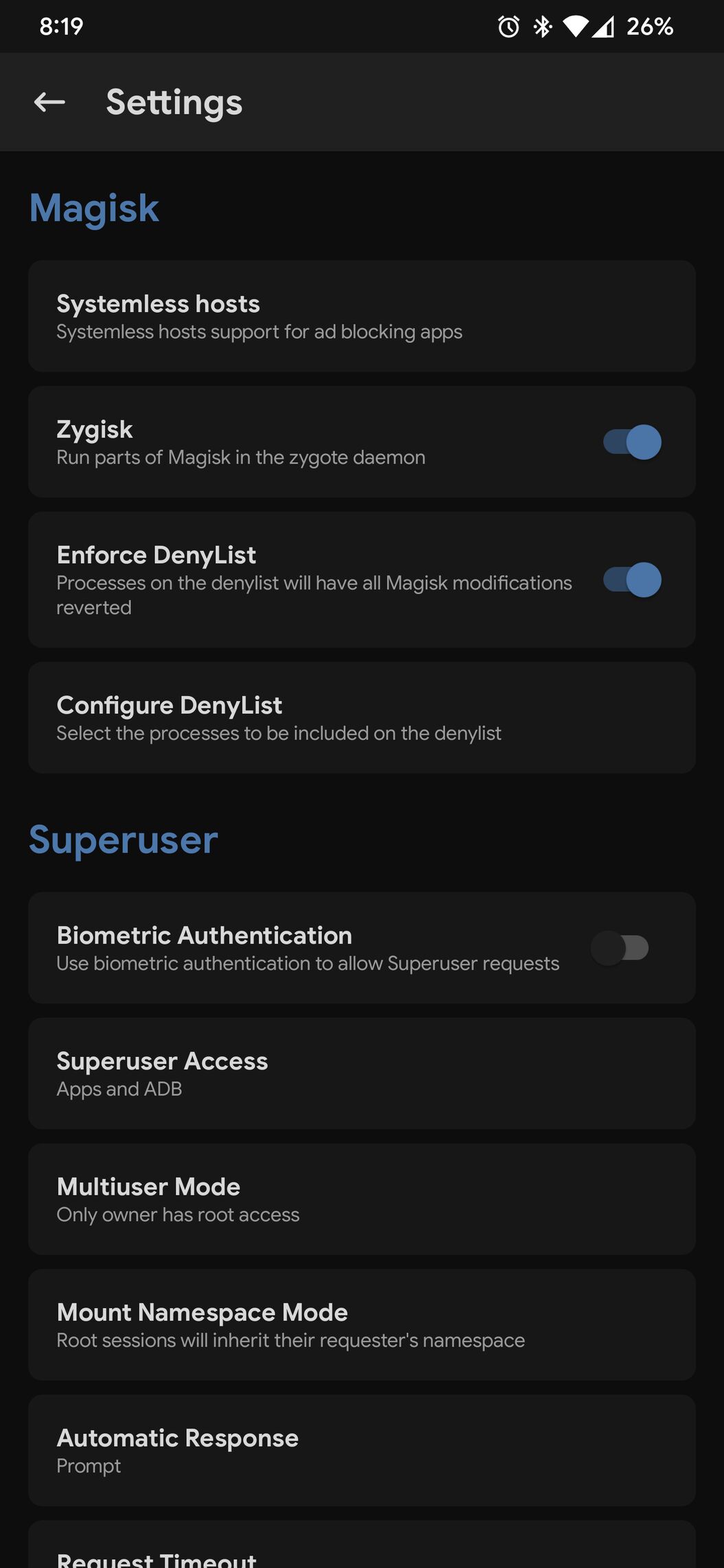Open Systemless hosts option
Image resolution: width=724 pixels, height=1568 pixels.
pos(362,316)
